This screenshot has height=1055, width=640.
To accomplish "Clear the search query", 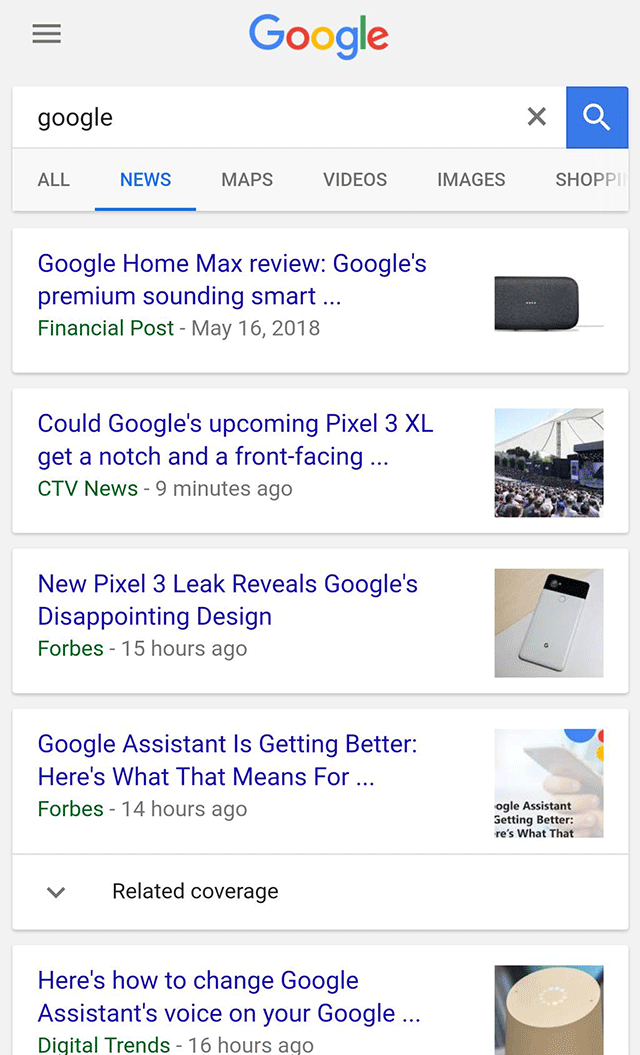I will 537,117.
